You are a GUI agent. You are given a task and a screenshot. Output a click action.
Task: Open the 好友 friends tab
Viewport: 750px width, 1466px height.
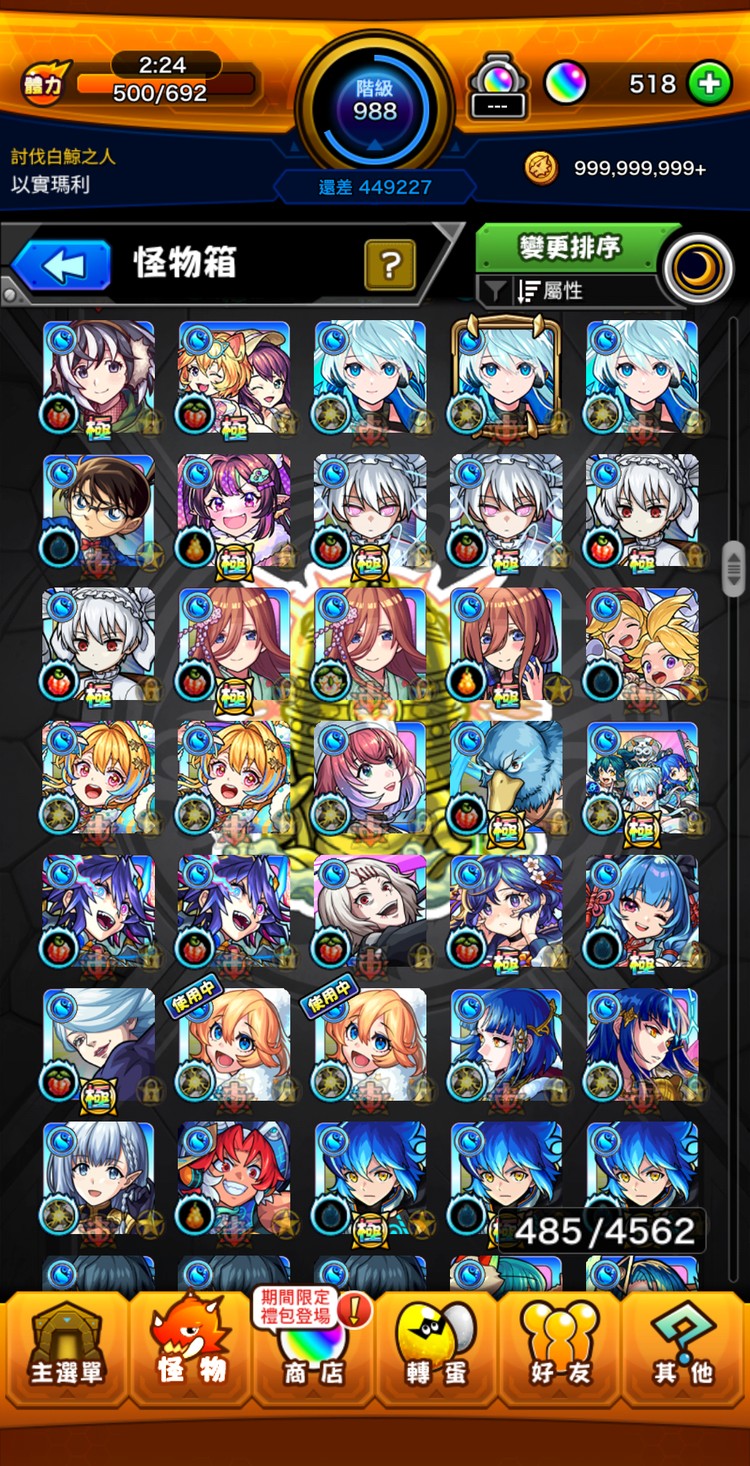click(561, 1350)
